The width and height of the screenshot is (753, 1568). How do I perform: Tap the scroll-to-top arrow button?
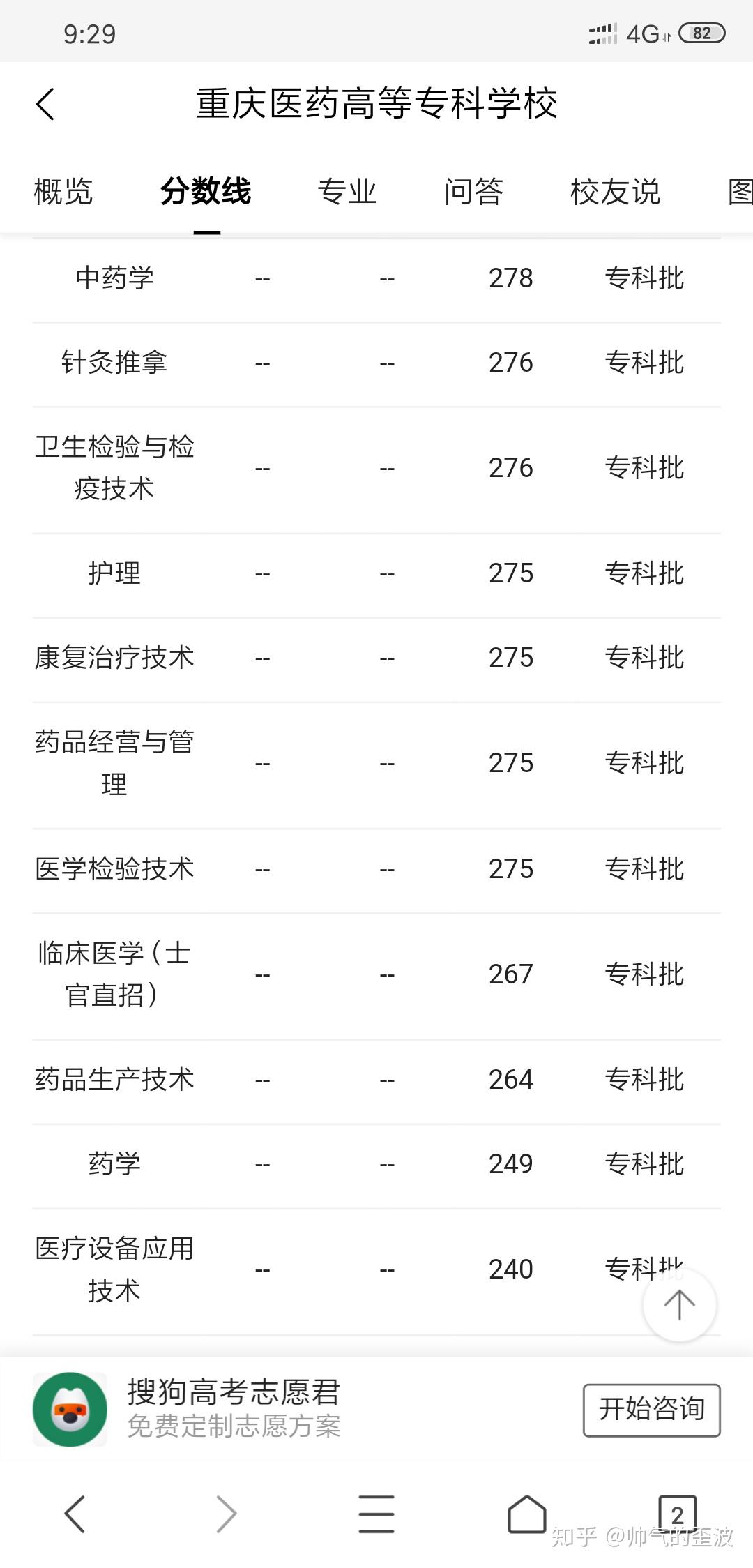[679, 1305]
